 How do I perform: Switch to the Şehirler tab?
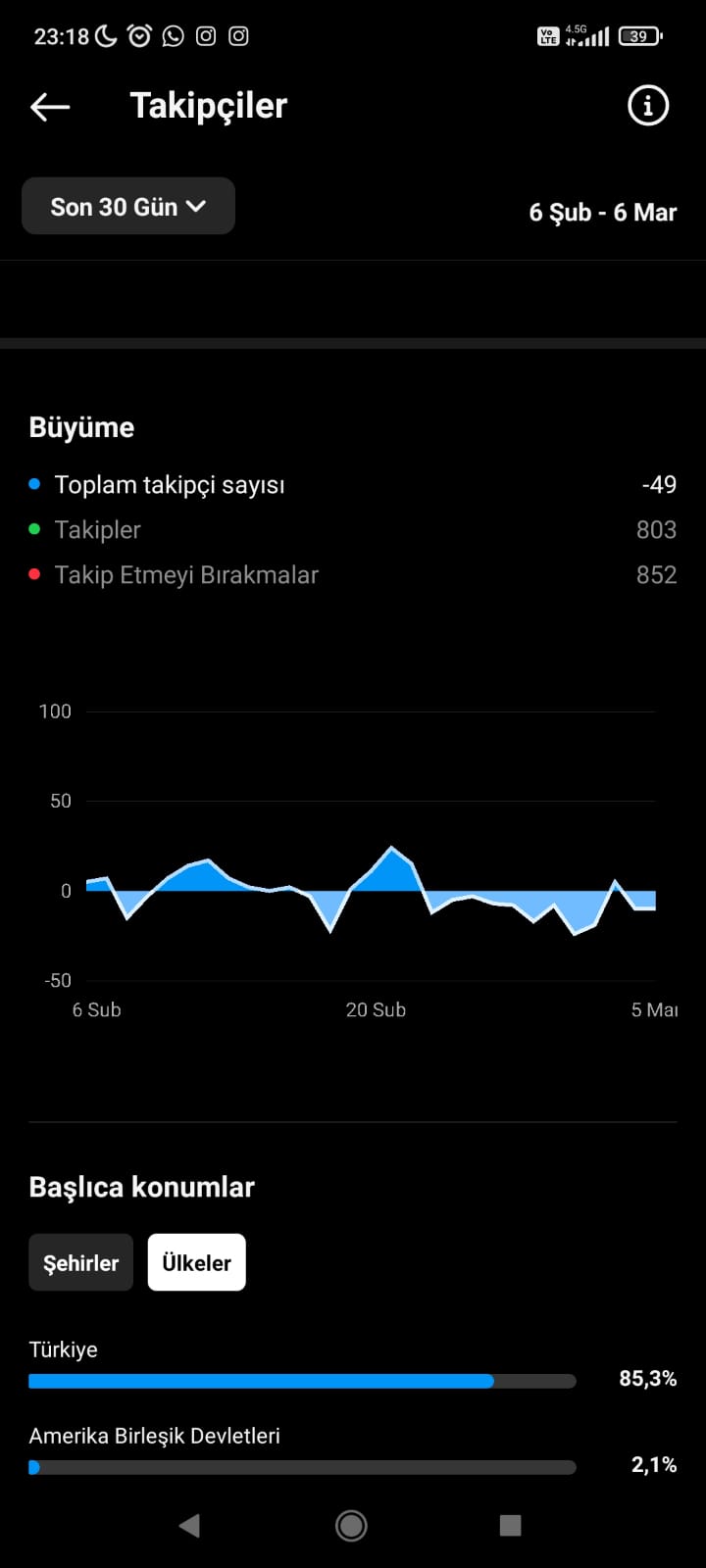coord(80,1262)
